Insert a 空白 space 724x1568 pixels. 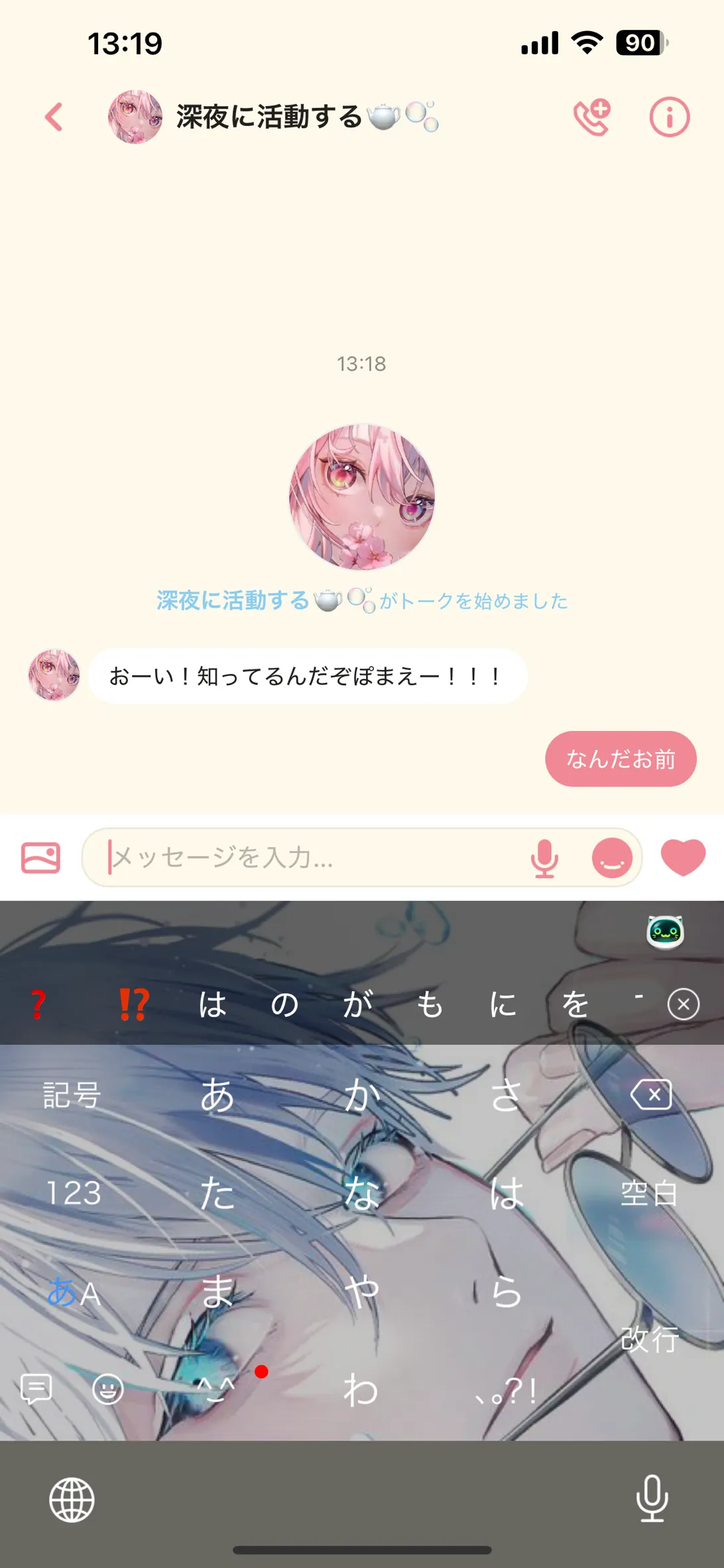point(649,1193)
